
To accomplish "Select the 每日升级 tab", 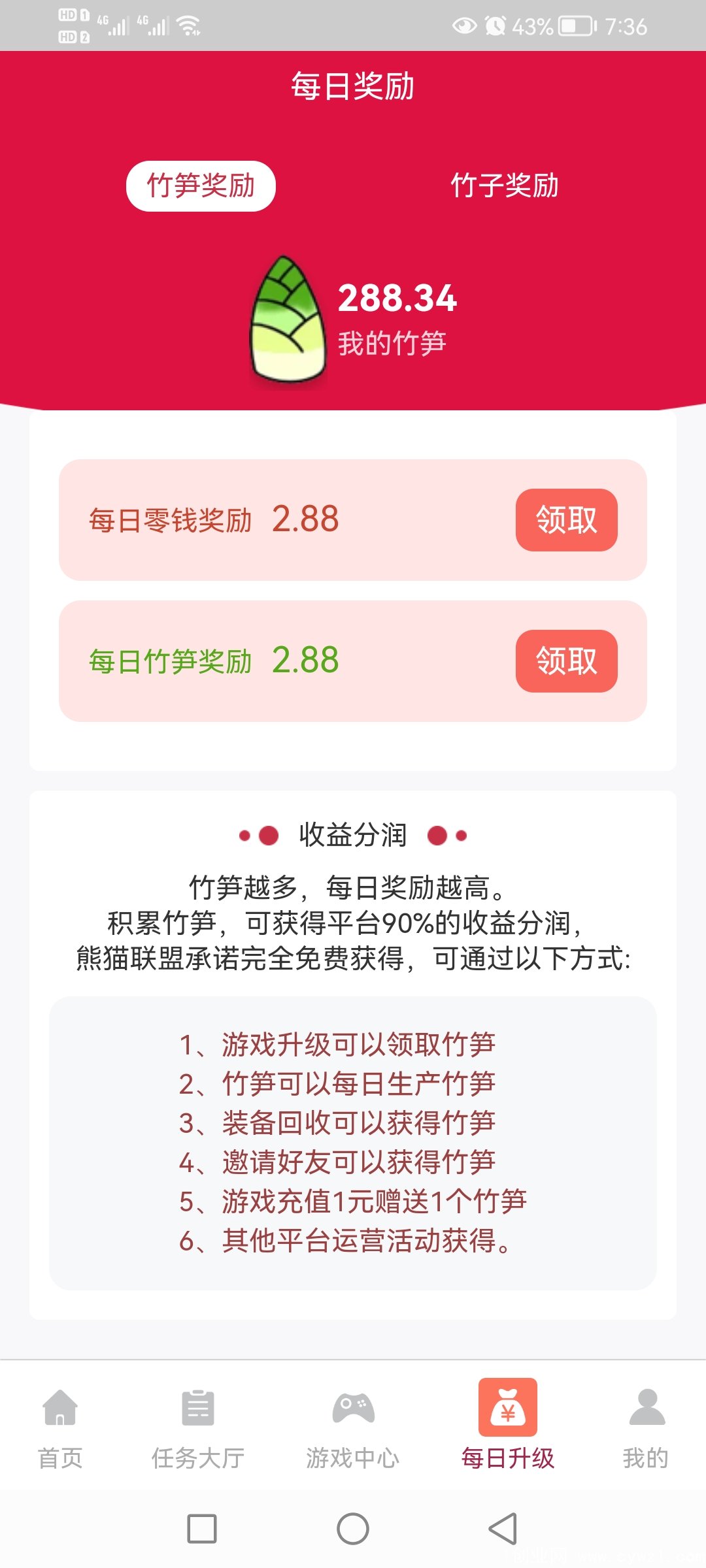I will point(508,1428).
